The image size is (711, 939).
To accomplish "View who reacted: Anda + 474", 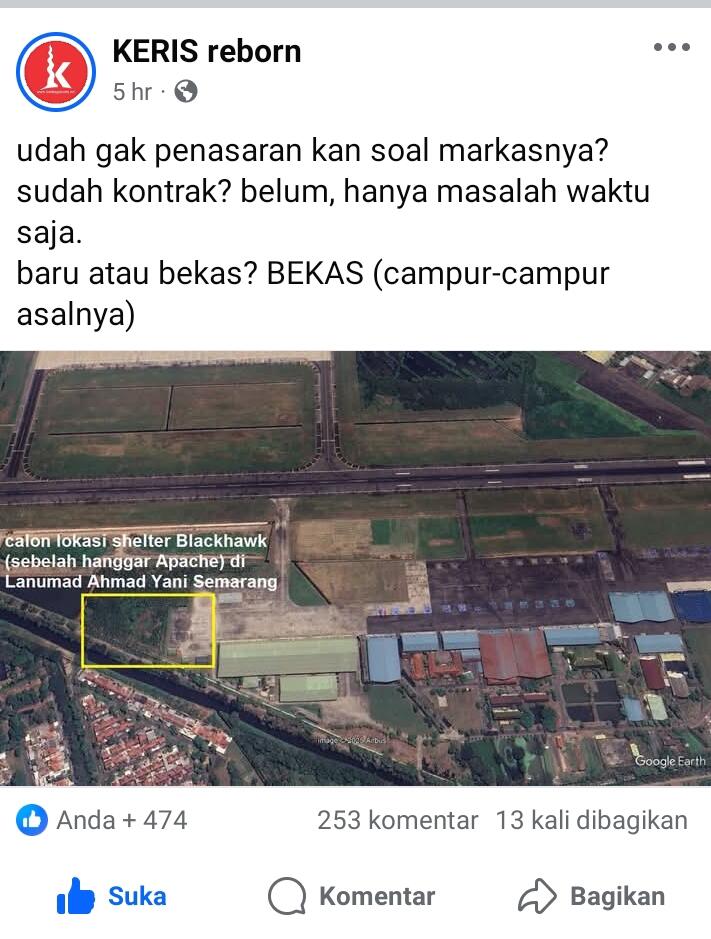I will tap(103, 820).
